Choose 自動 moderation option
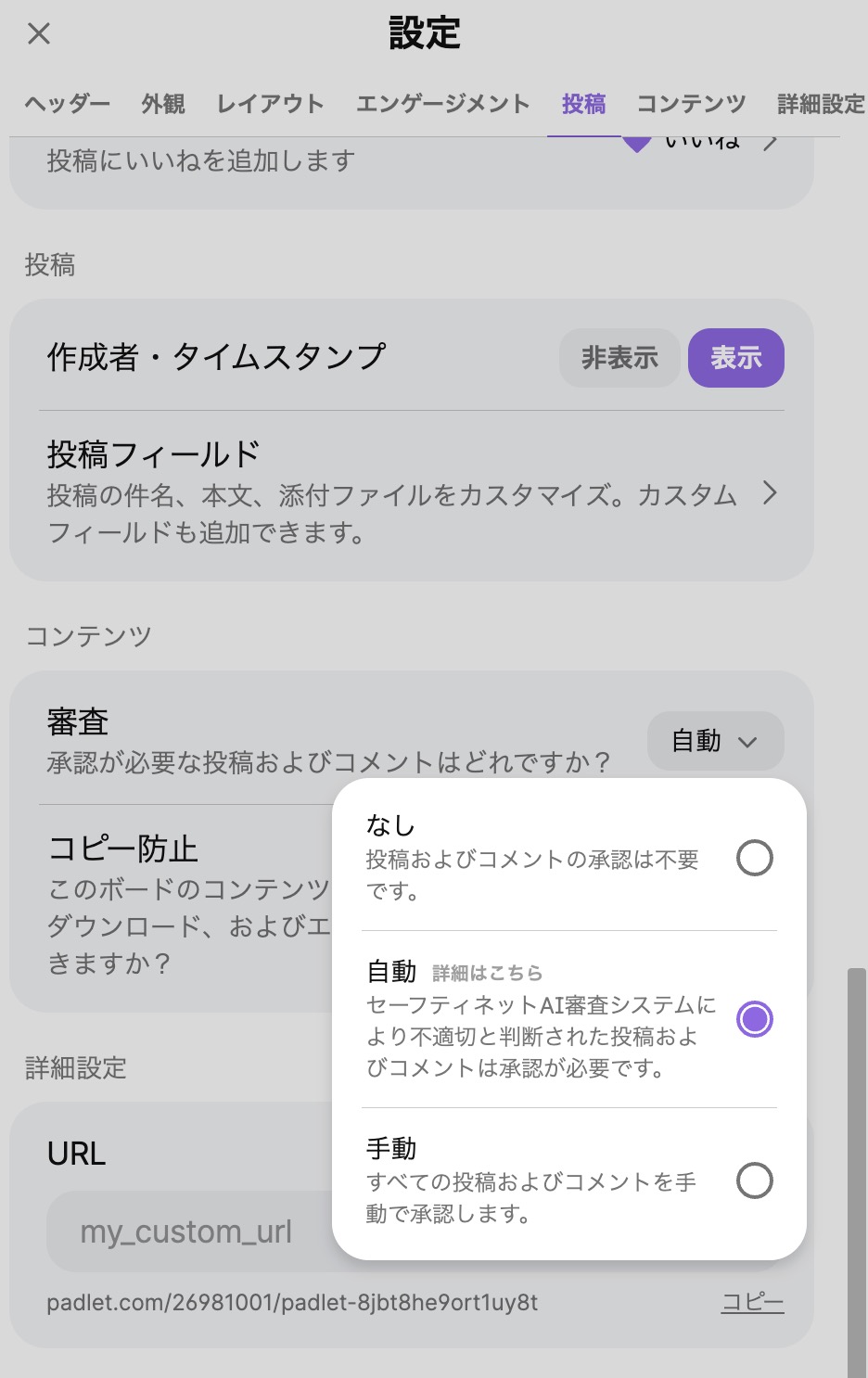 754,1019
